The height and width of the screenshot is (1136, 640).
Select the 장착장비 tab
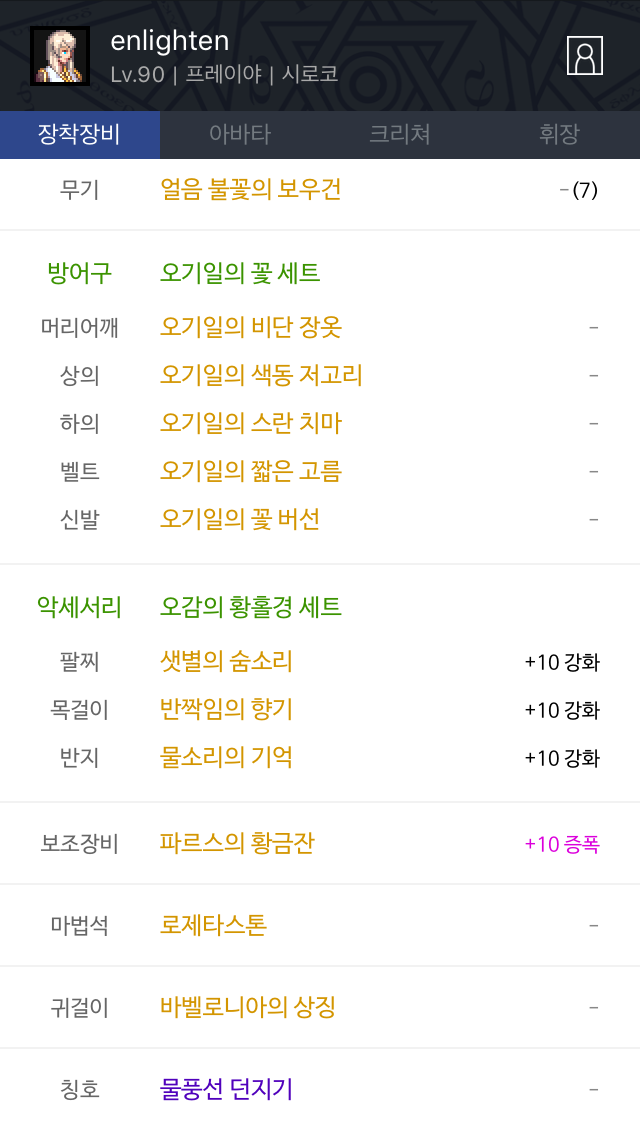80,134
